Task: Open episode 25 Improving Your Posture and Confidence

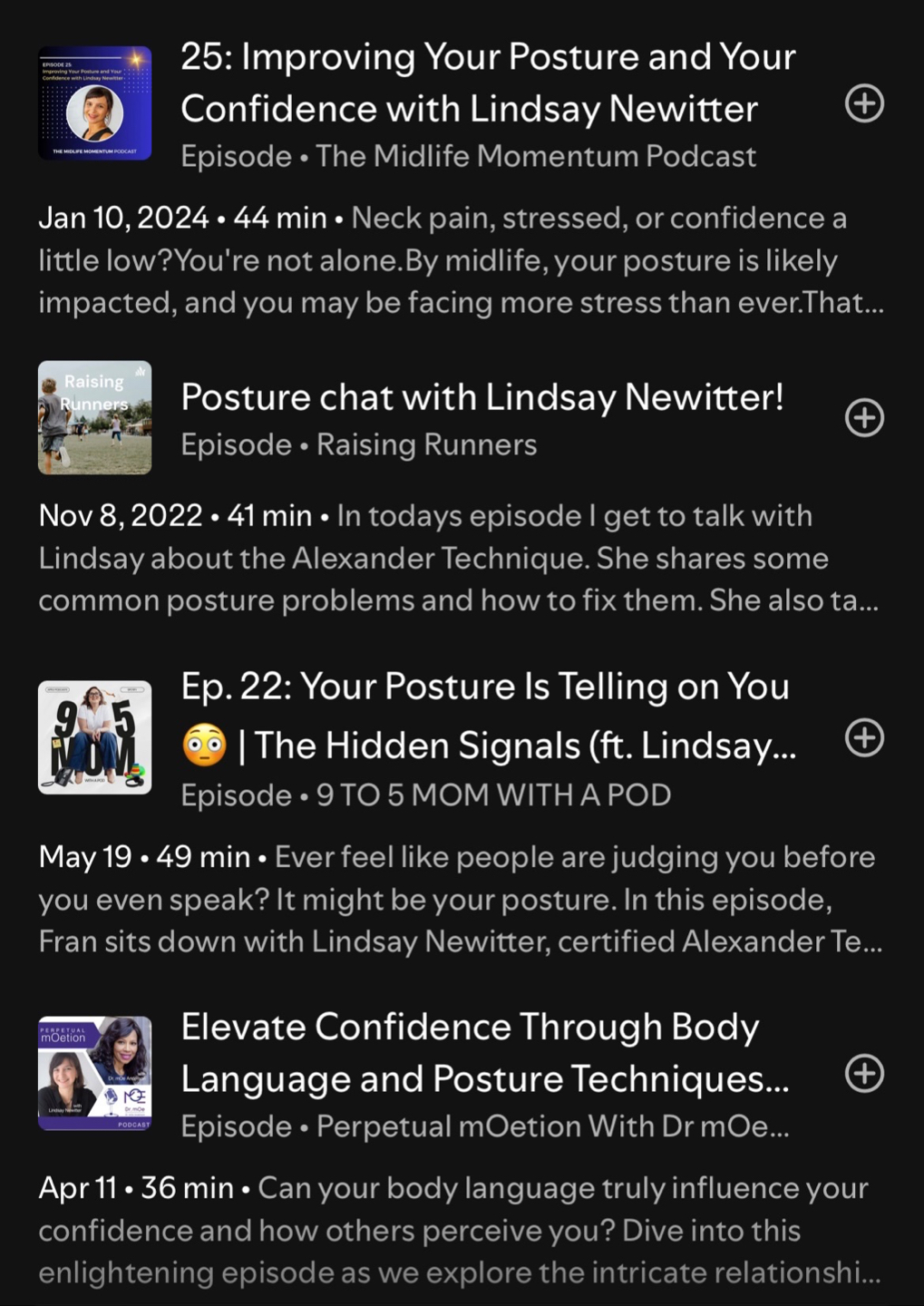Action: pos(487,83)
